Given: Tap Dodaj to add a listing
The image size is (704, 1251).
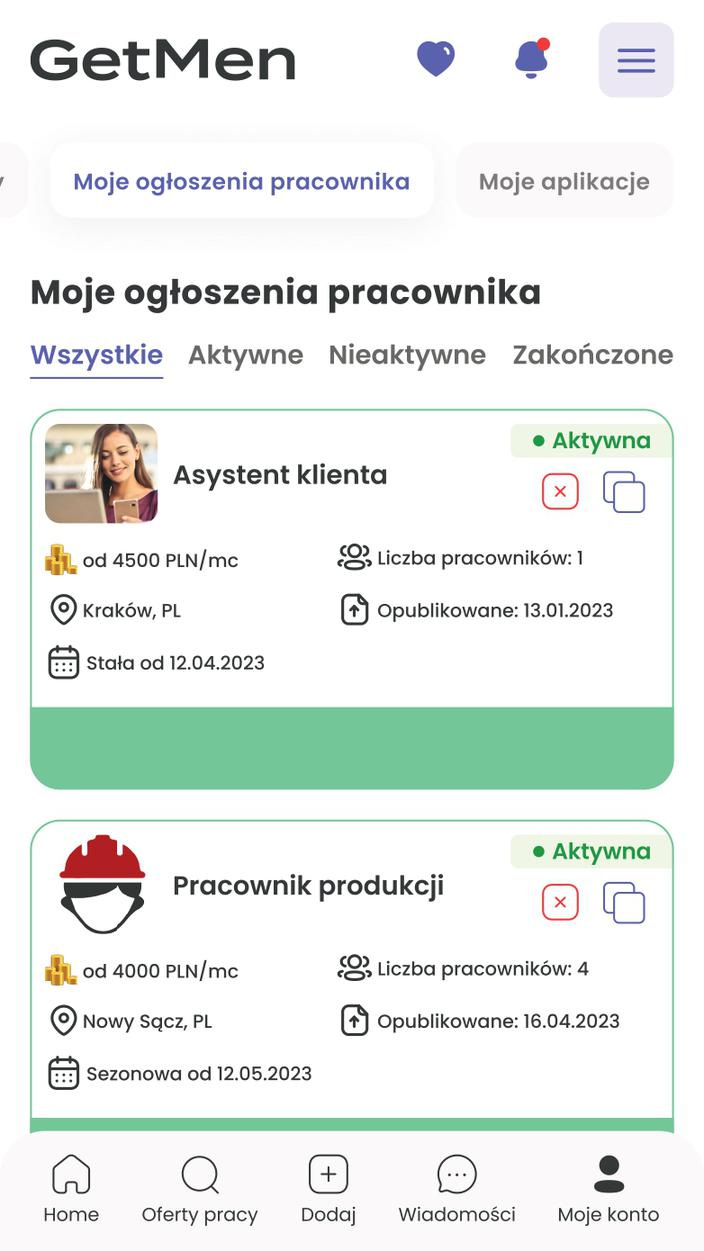Looking at the screenshot, I should click(x=328, y=1190).
